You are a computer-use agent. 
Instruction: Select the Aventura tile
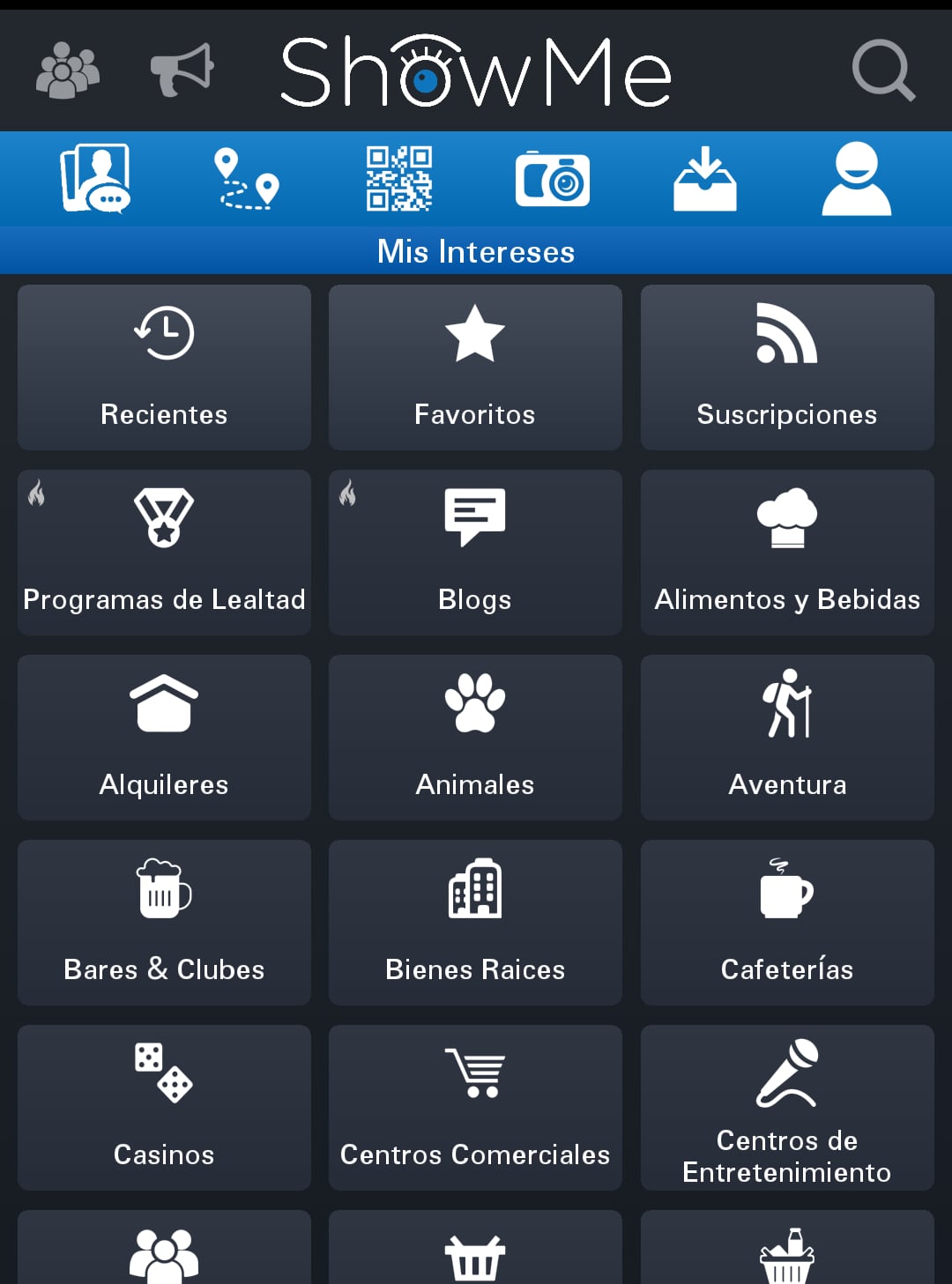coord(787,738)
